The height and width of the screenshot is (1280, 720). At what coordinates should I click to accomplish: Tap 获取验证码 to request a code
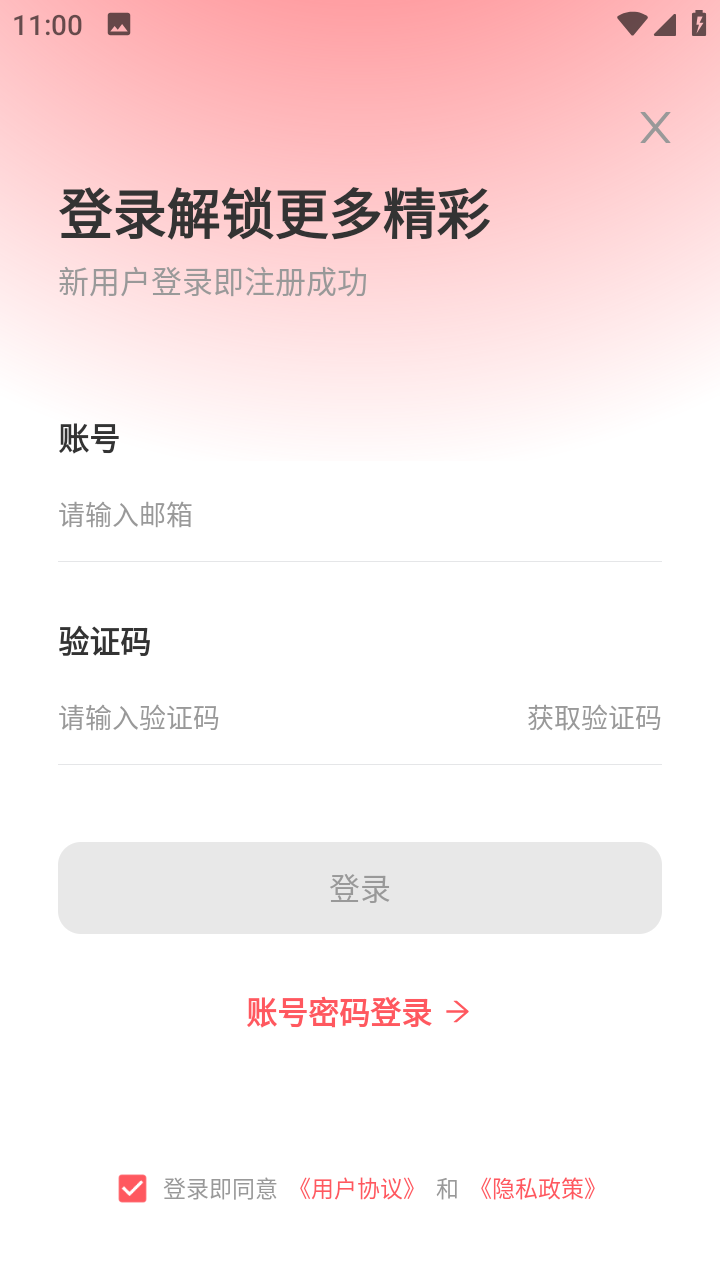tap(594, 718)
